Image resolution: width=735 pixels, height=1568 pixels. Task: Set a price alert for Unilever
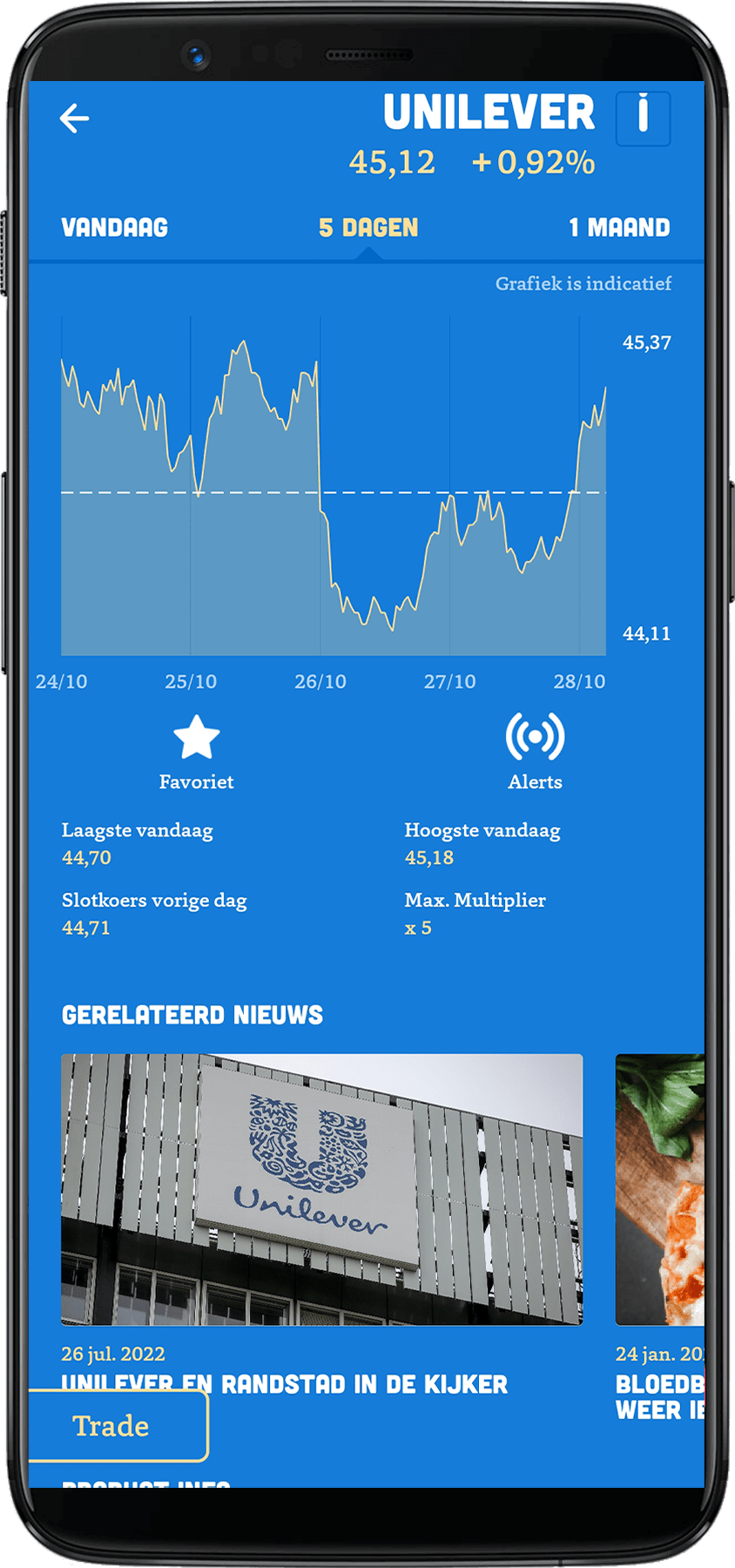pos(536,782)
